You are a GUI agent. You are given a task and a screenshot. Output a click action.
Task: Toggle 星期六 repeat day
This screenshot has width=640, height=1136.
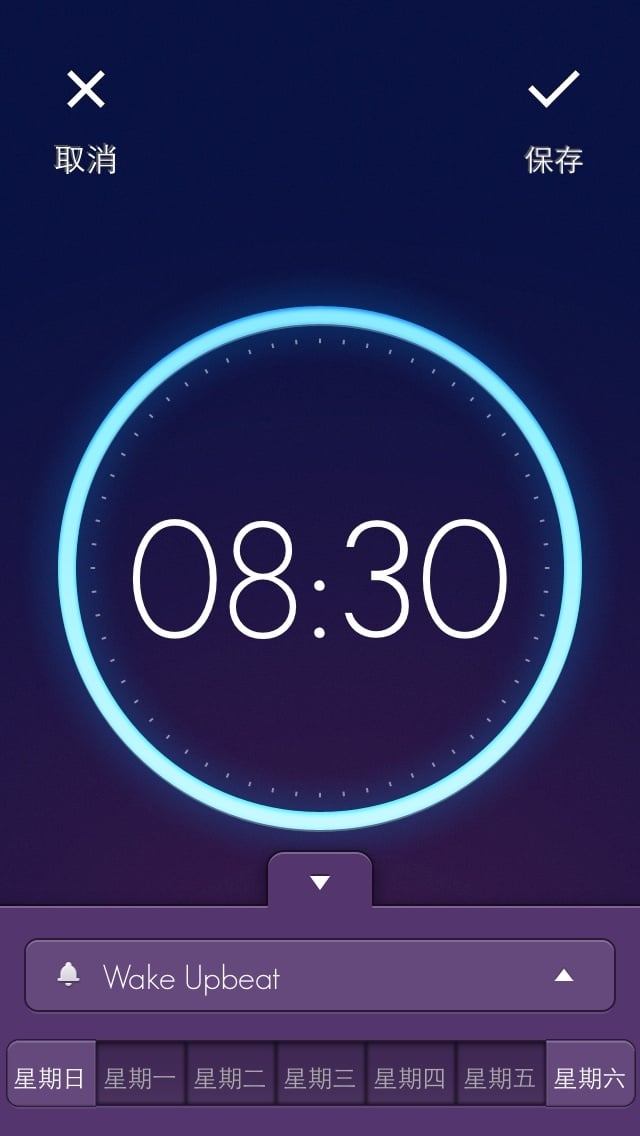click(590, 1078)
